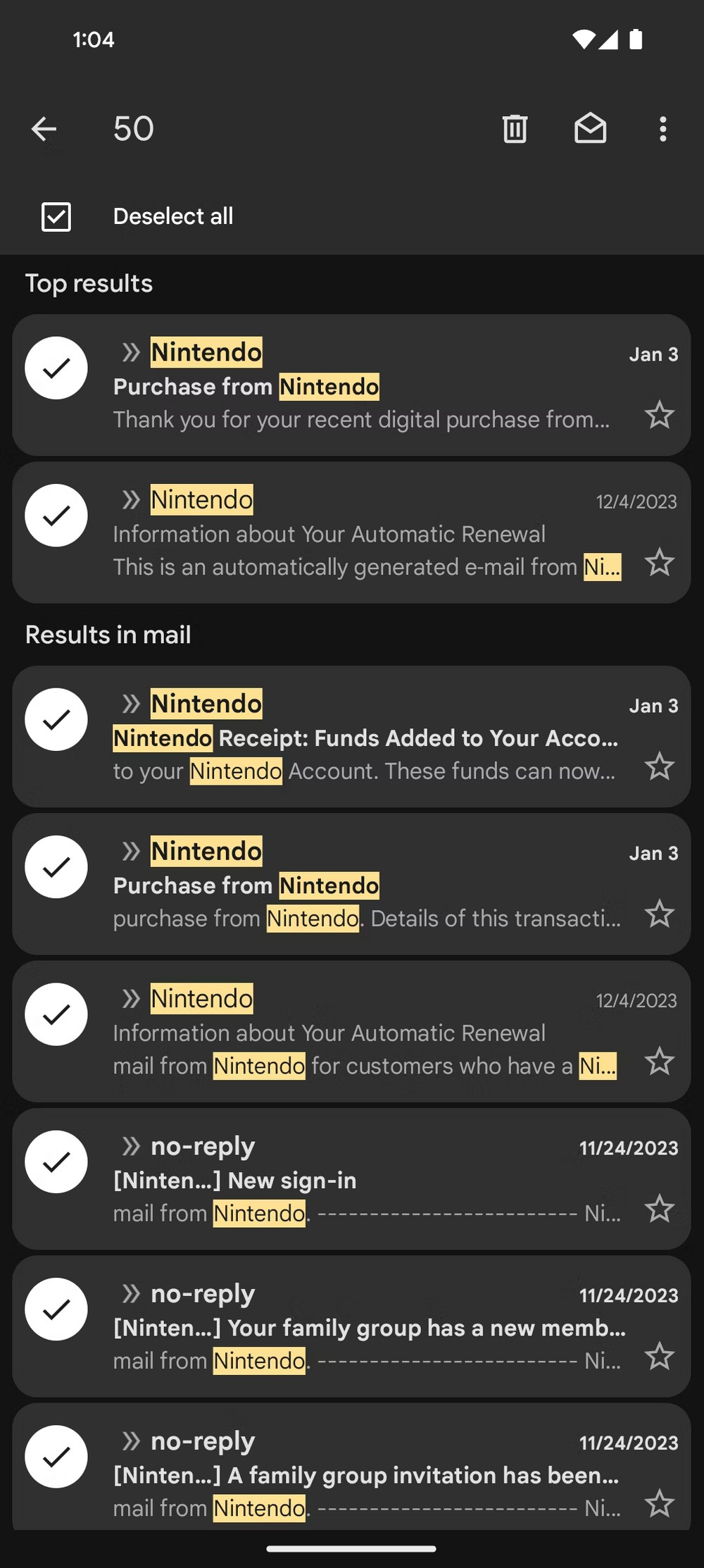Deselect the New sign-in email checkmark

click(56, 1162)
